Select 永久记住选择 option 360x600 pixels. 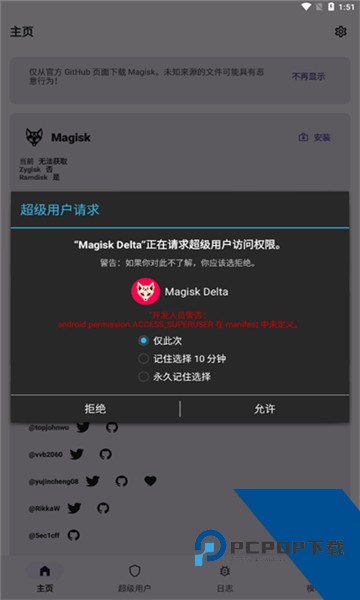pos(174,377)
